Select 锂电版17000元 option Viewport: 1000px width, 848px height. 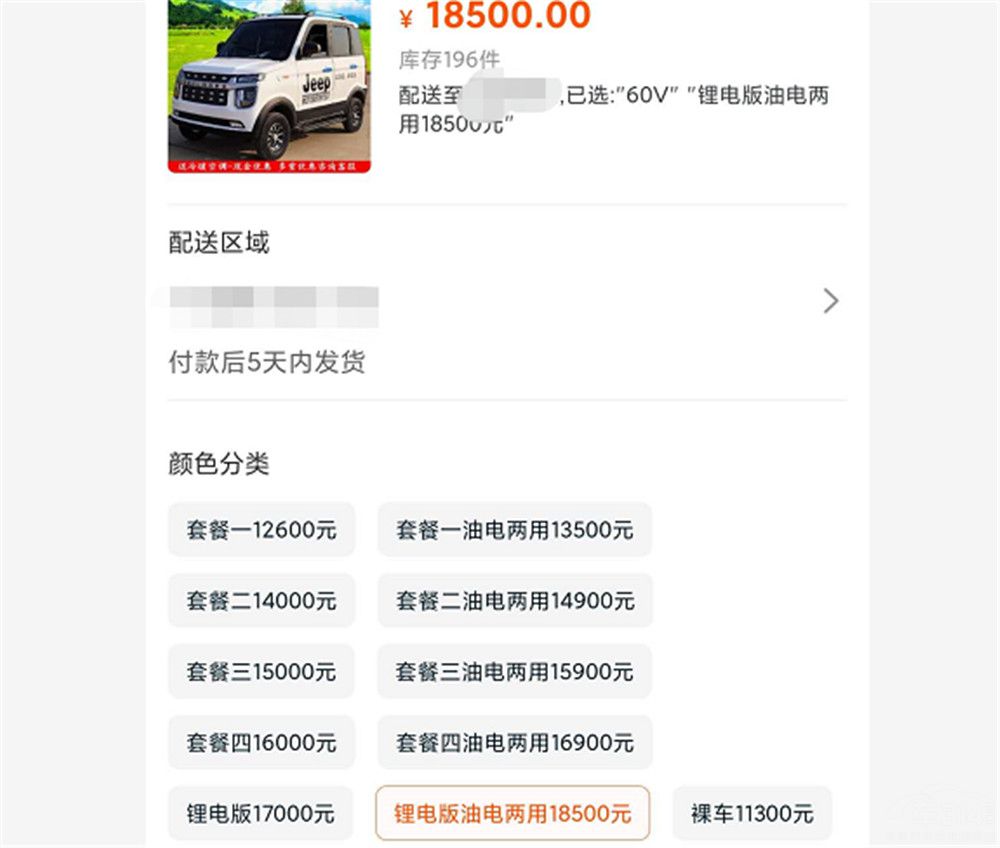[261, 814]
